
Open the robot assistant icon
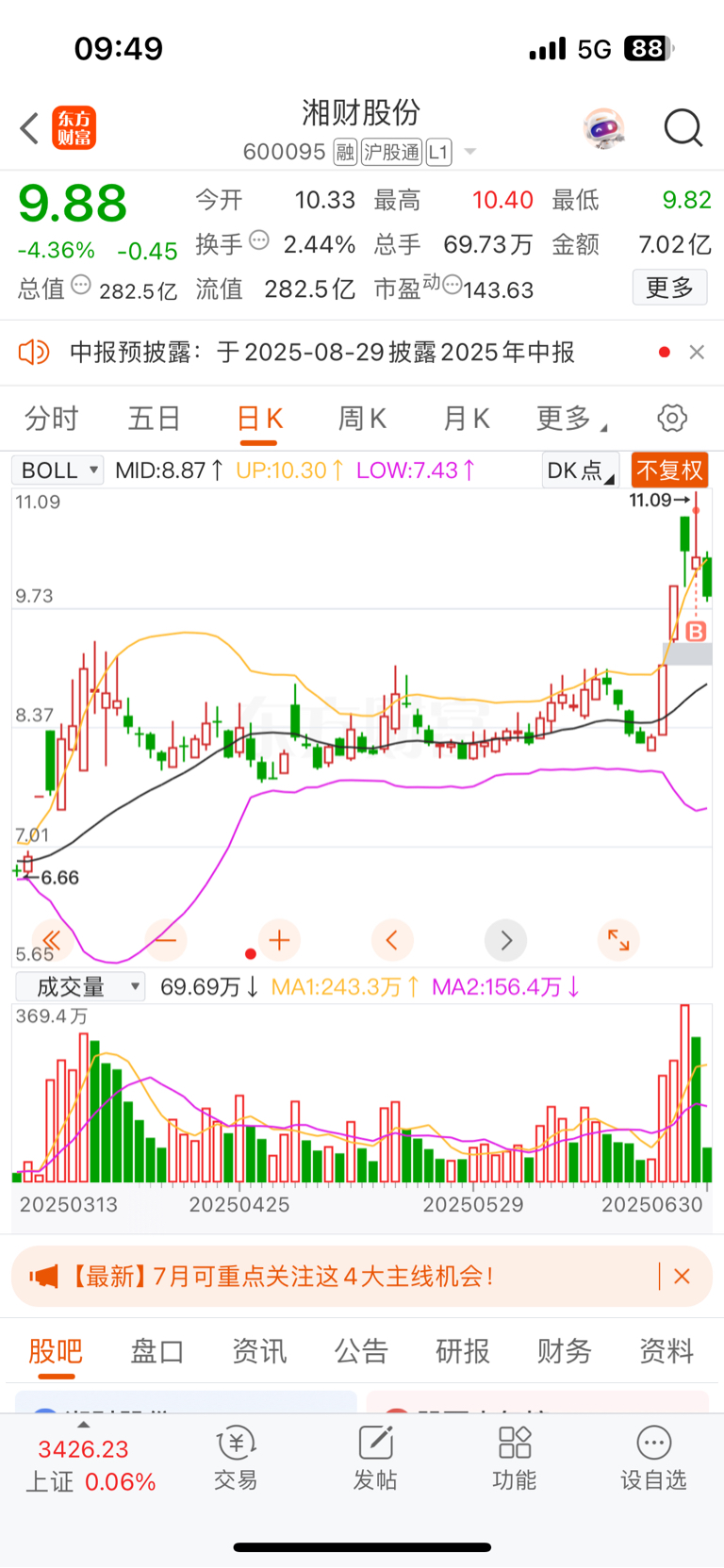point(604,128)
